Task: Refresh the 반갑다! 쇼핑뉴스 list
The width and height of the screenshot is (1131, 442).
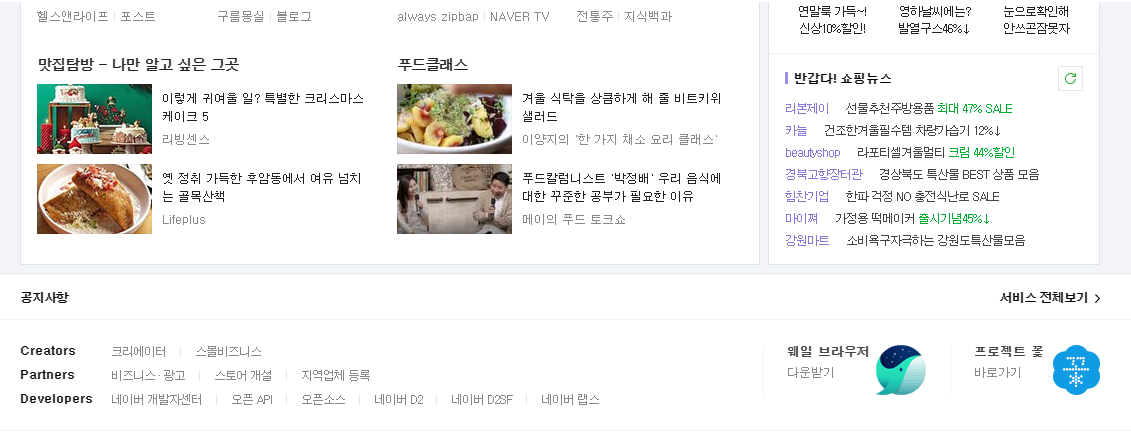Action: click(1070, 78)
